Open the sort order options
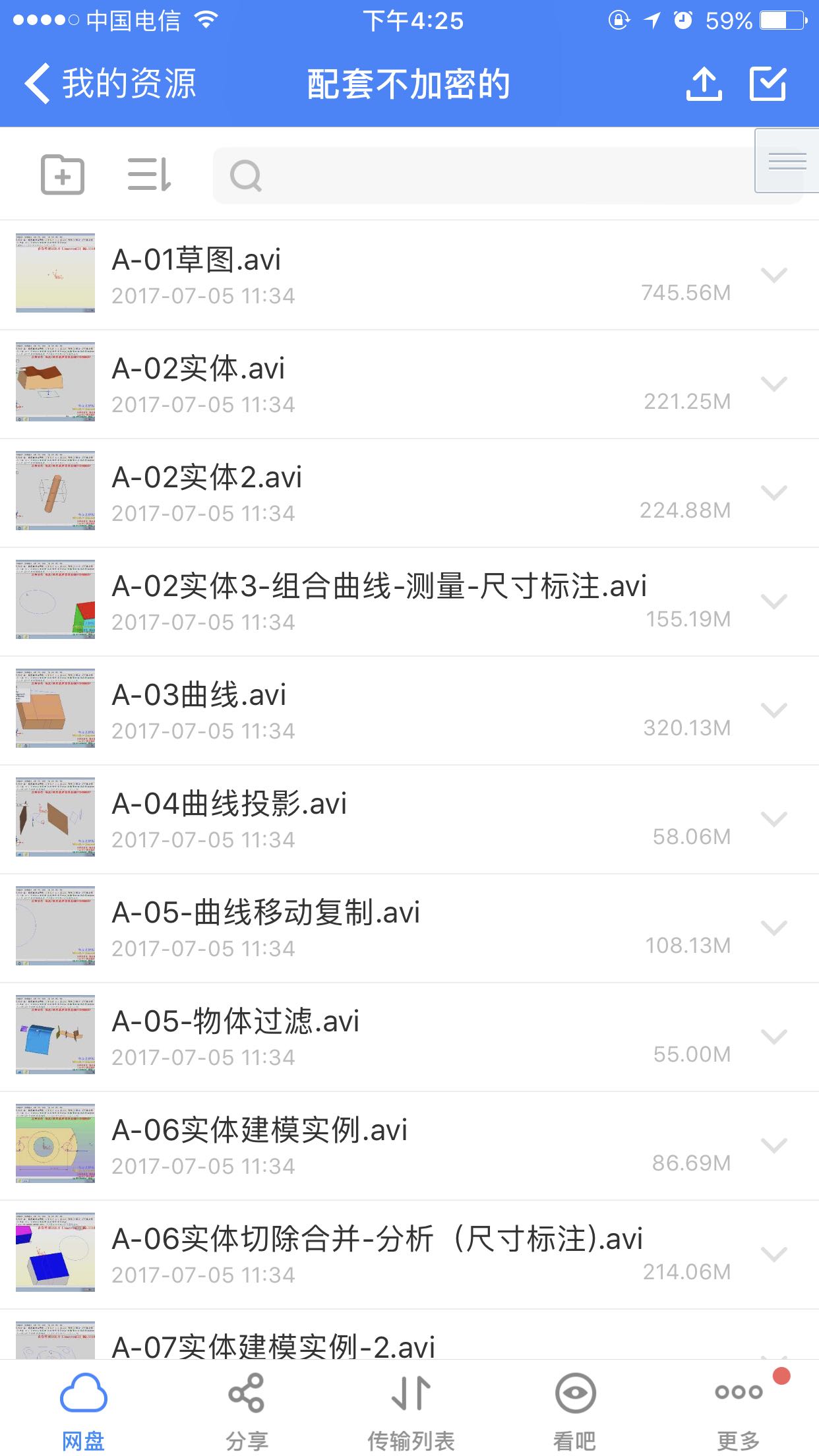This screenshot has width=819, height=1456. [149, 175]
